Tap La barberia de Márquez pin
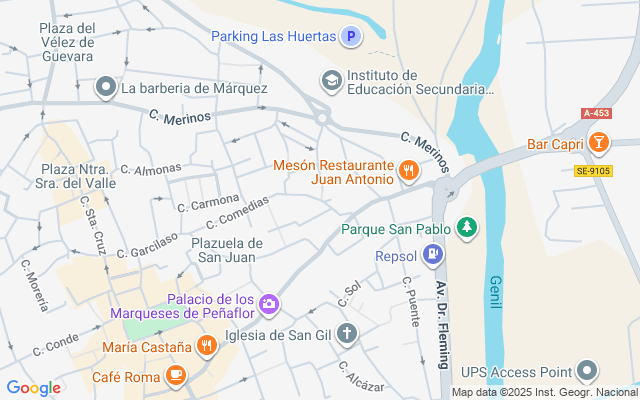640x400 pixels. point(106,87)
